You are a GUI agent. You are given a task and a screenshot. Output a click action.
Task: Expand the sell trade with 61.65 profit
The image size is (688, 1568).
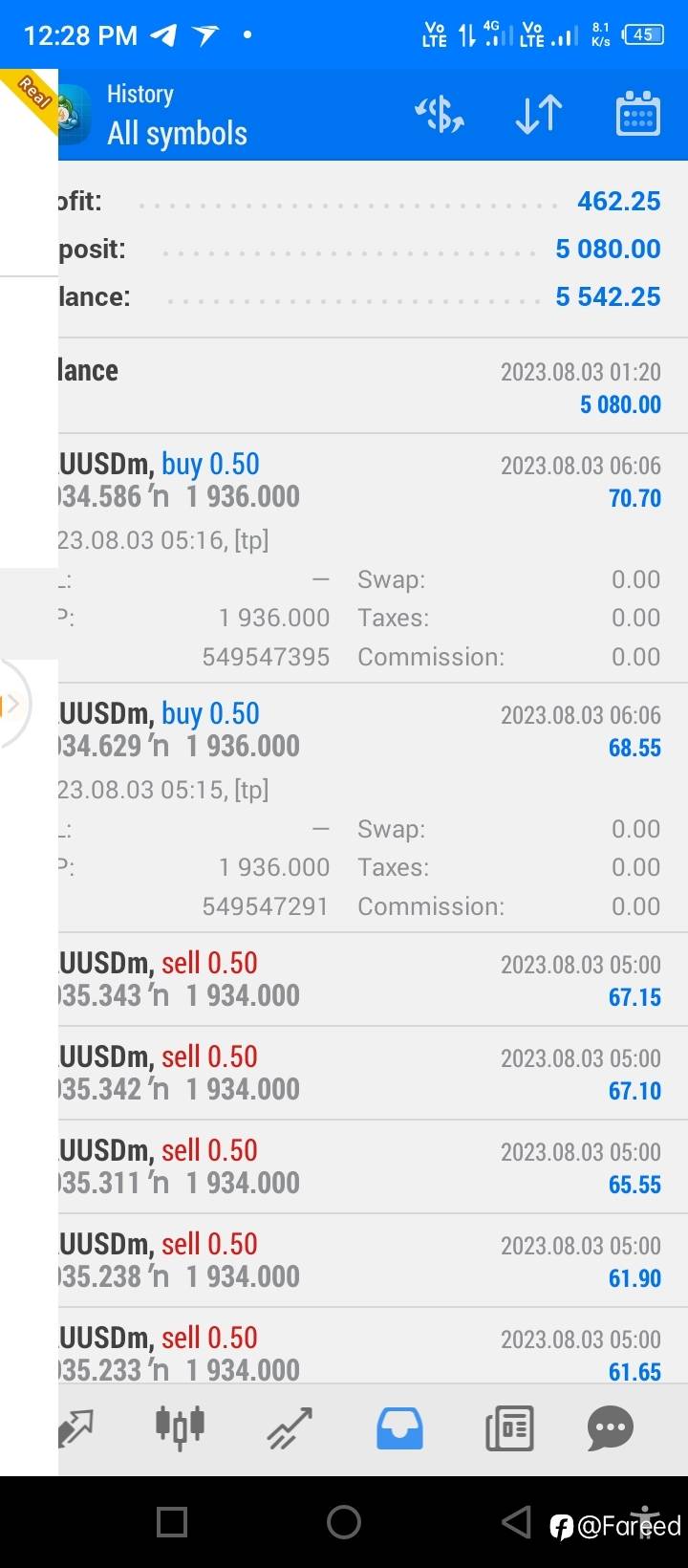pos(373,1354)
